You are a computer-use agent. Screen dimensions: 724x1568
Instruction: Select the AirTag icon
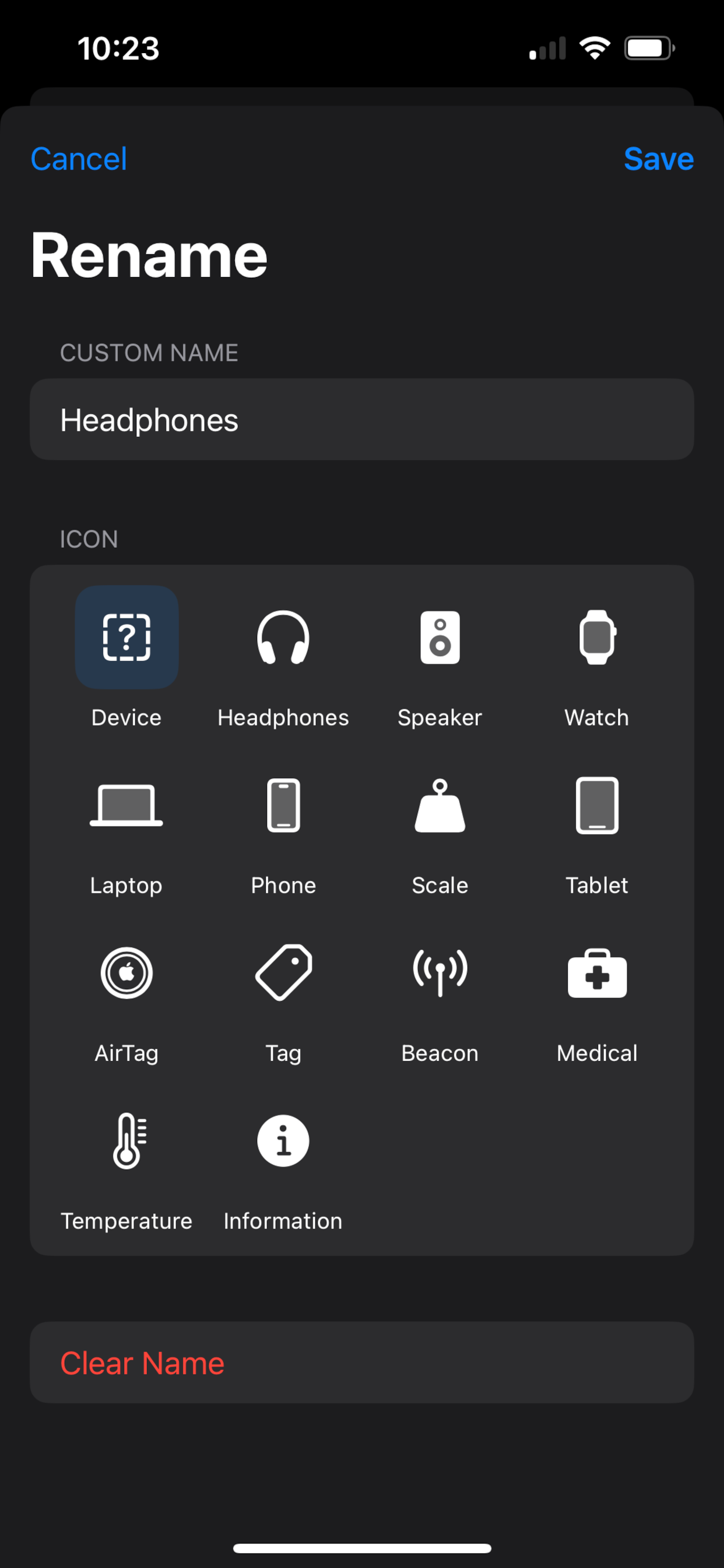coord(126,972)
